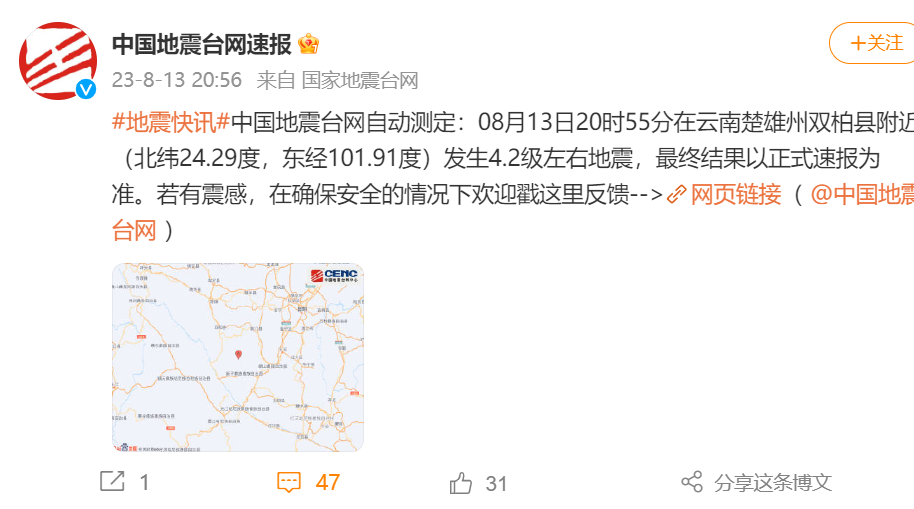Viewport: 914px width, 509px height.
Task: View the earthquake map image
Action: pos(237,357)
